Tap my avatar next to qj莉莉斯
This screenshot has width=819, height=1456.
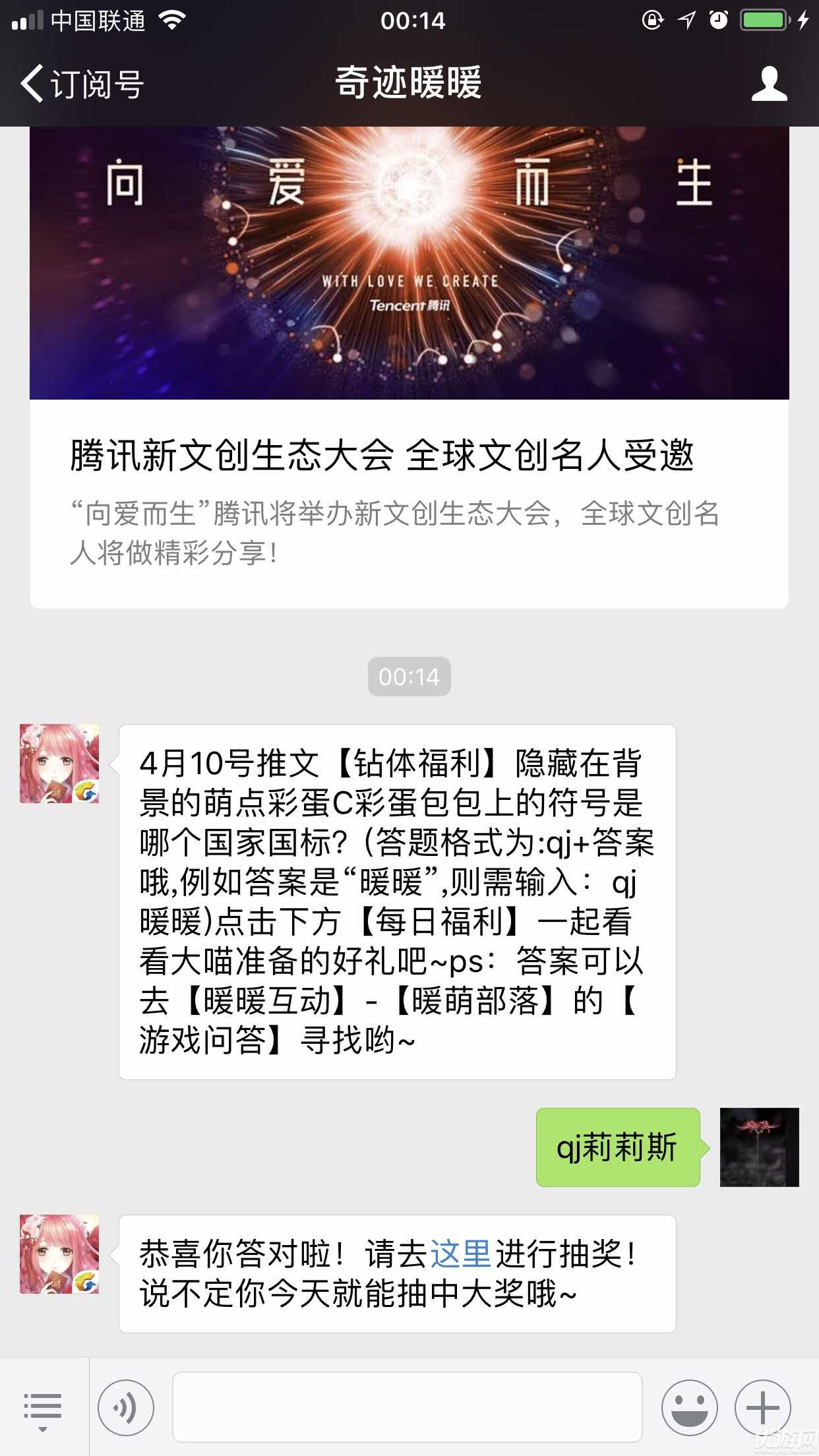[x=759, y=1147]
